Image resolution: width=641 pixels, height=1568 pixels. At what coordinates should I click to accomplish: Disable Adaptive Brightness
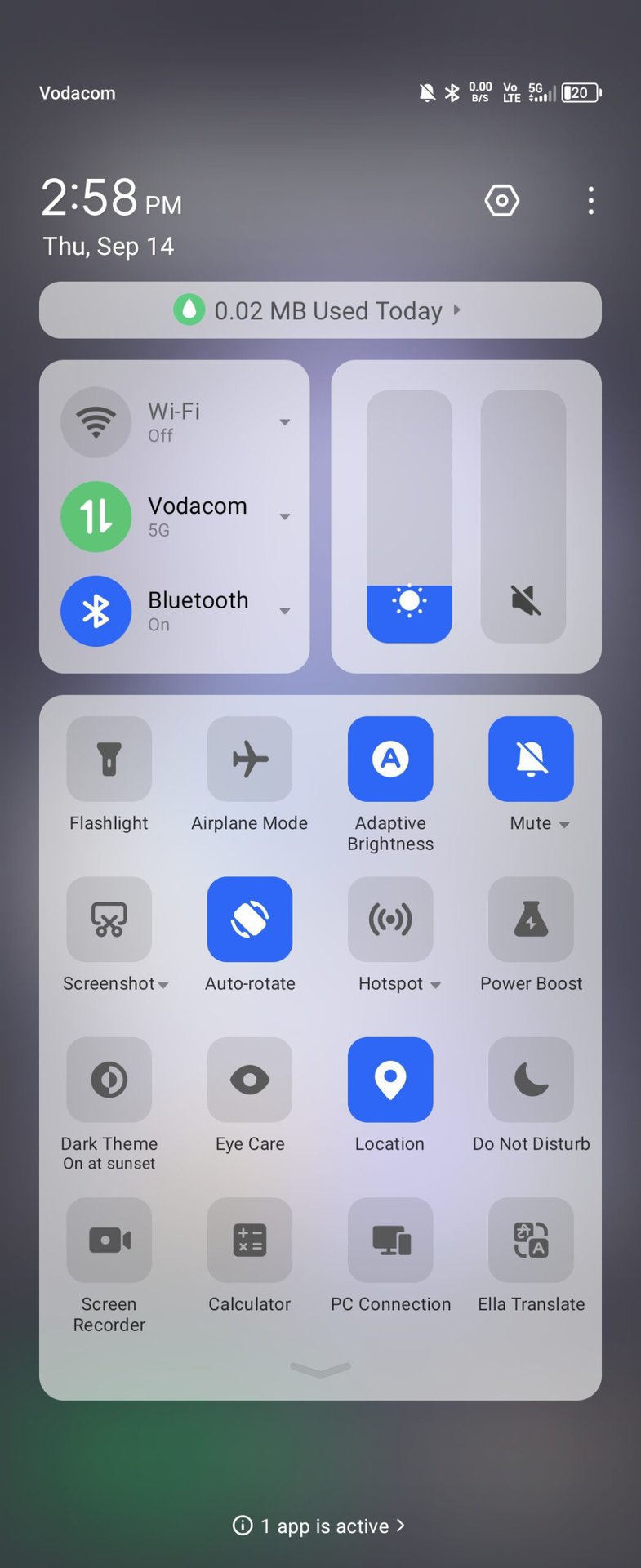point(390,759)
